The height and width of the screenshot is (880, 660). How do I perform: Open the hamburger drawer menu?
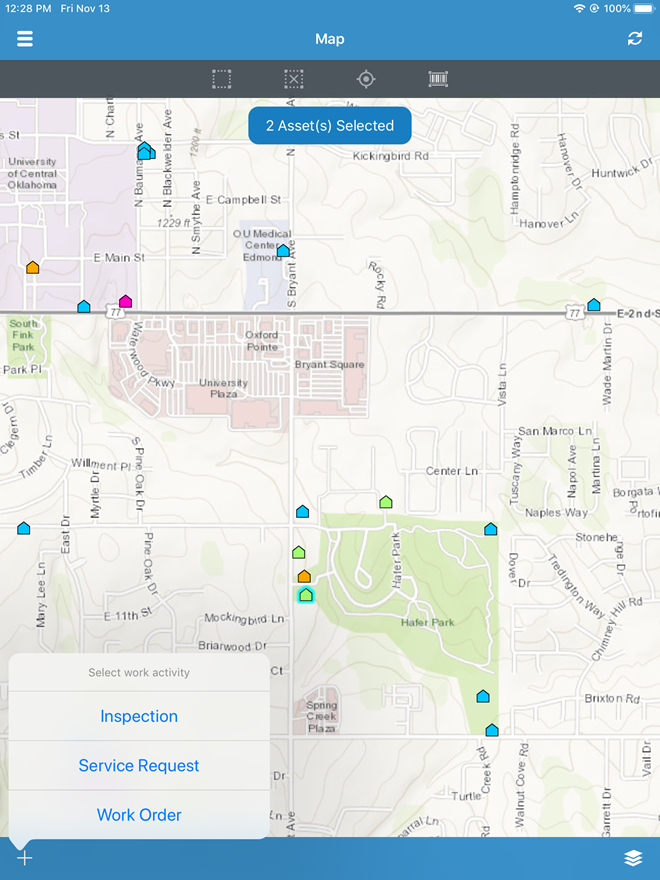click(x=24, y=39)
